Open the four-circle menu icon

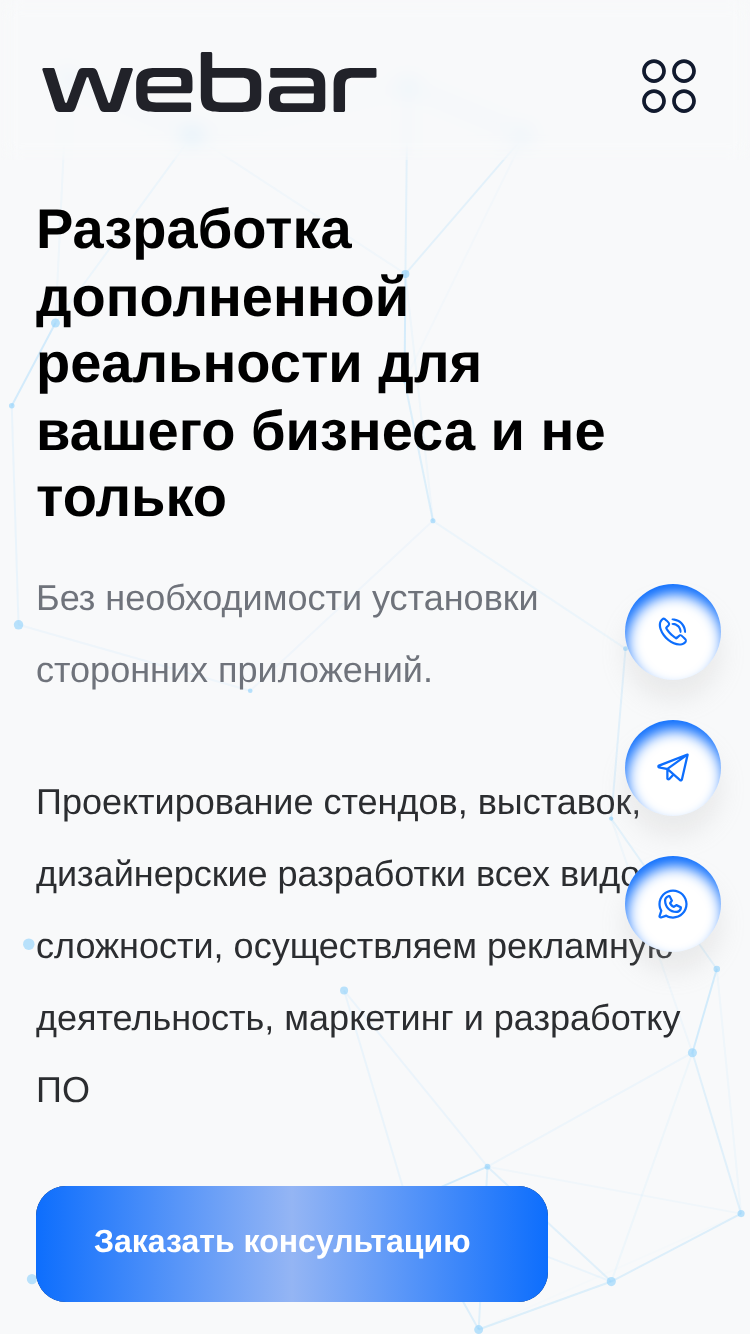[669, 86]
